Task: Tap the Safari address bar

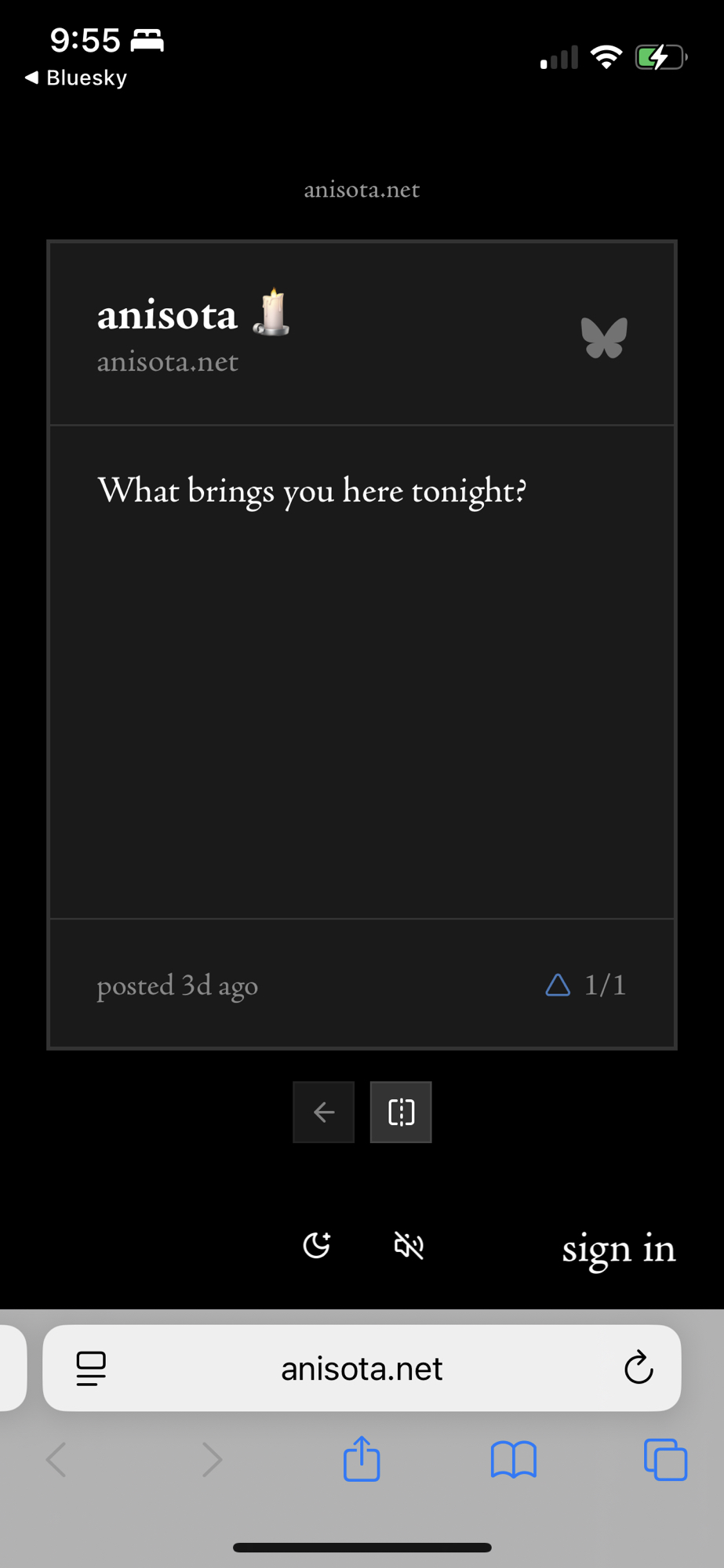Action: click(x=362, y=1369)
